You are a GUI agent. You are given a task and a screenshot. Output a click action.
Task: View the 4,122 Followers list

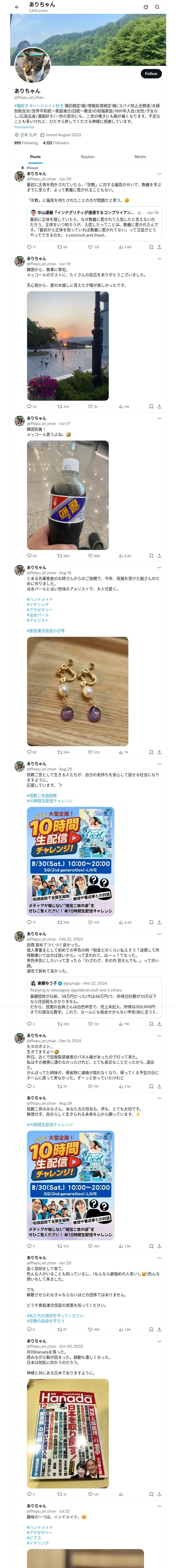click(56, 143)
